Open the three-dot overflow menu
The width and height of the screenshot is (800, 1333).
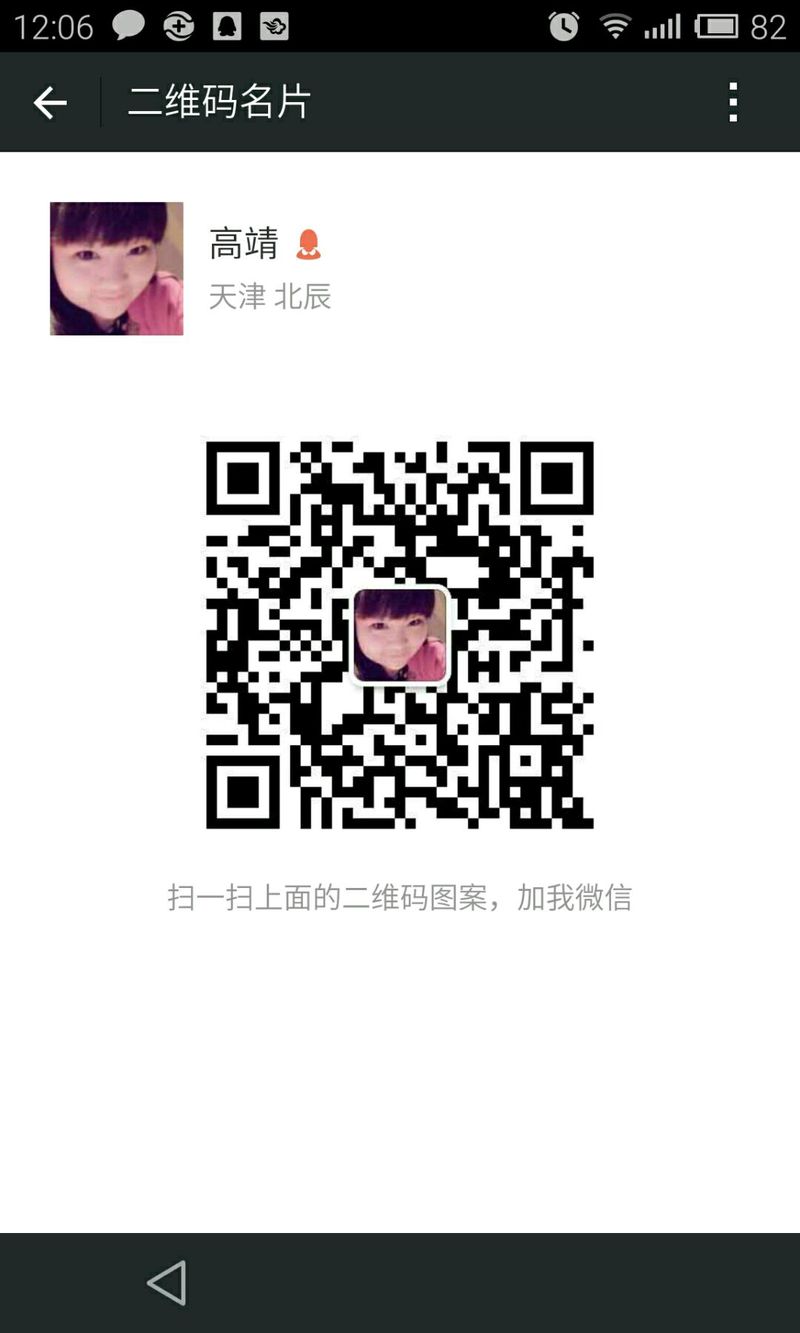[733, 102]
